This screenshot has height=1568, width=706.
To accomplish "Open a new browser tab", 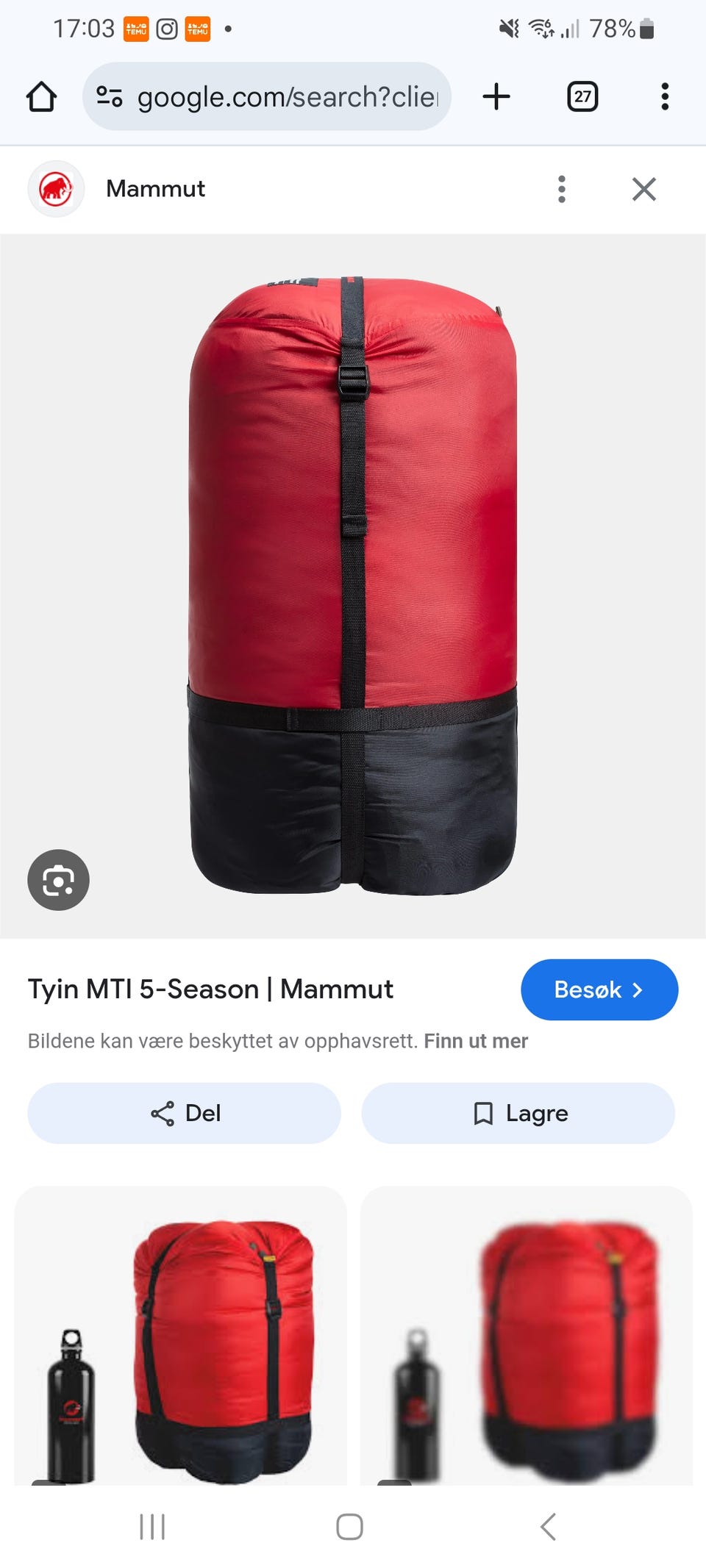I will (x=496, y=96).
